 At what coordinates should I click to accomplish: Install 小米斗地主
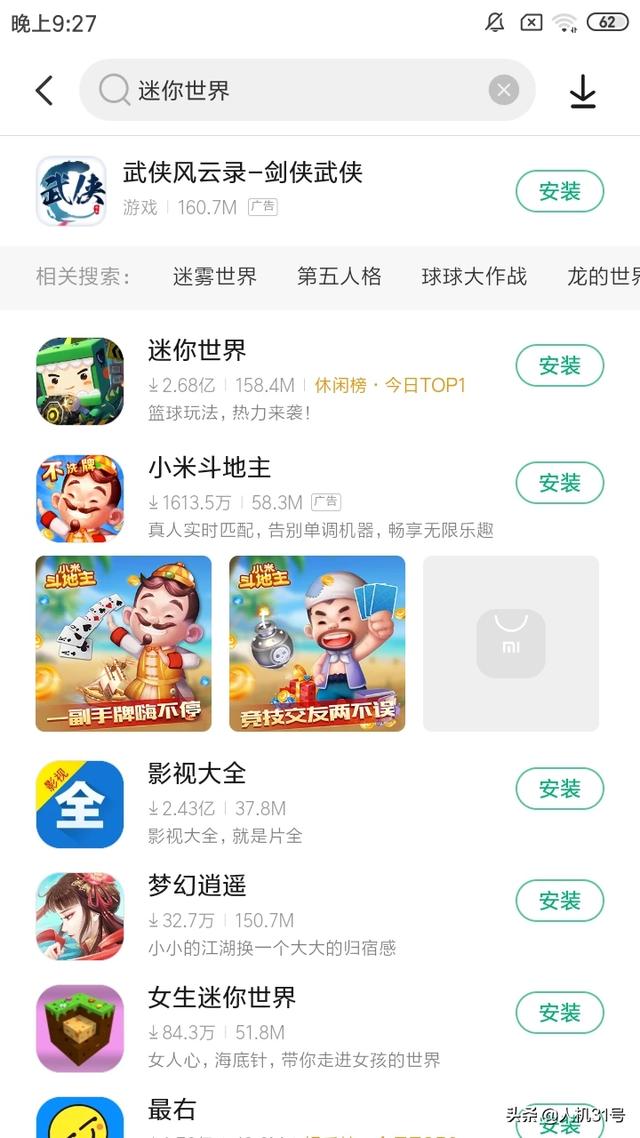coord(560,483)
